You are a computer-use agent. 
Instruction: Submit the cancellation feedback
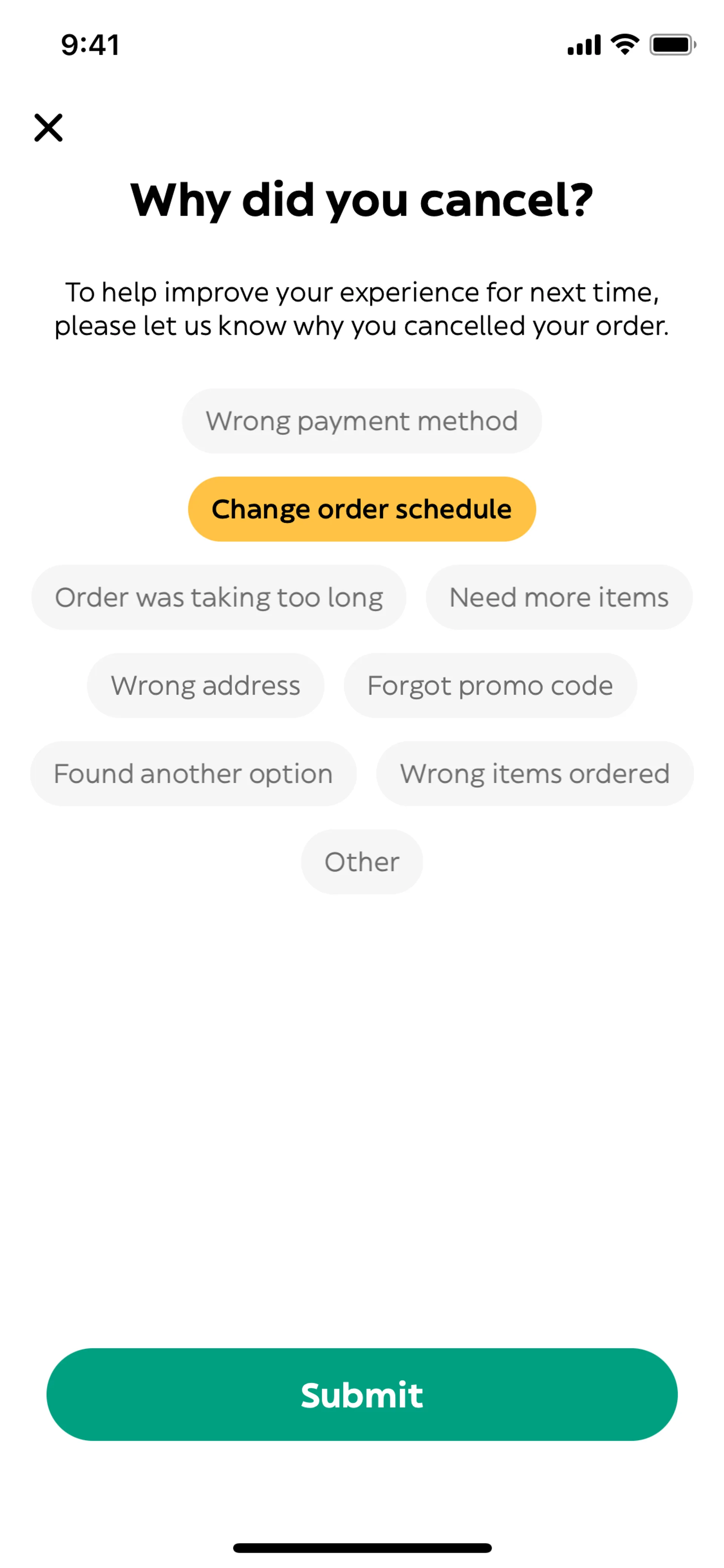pyautogui.click(x=361, y=1394)
